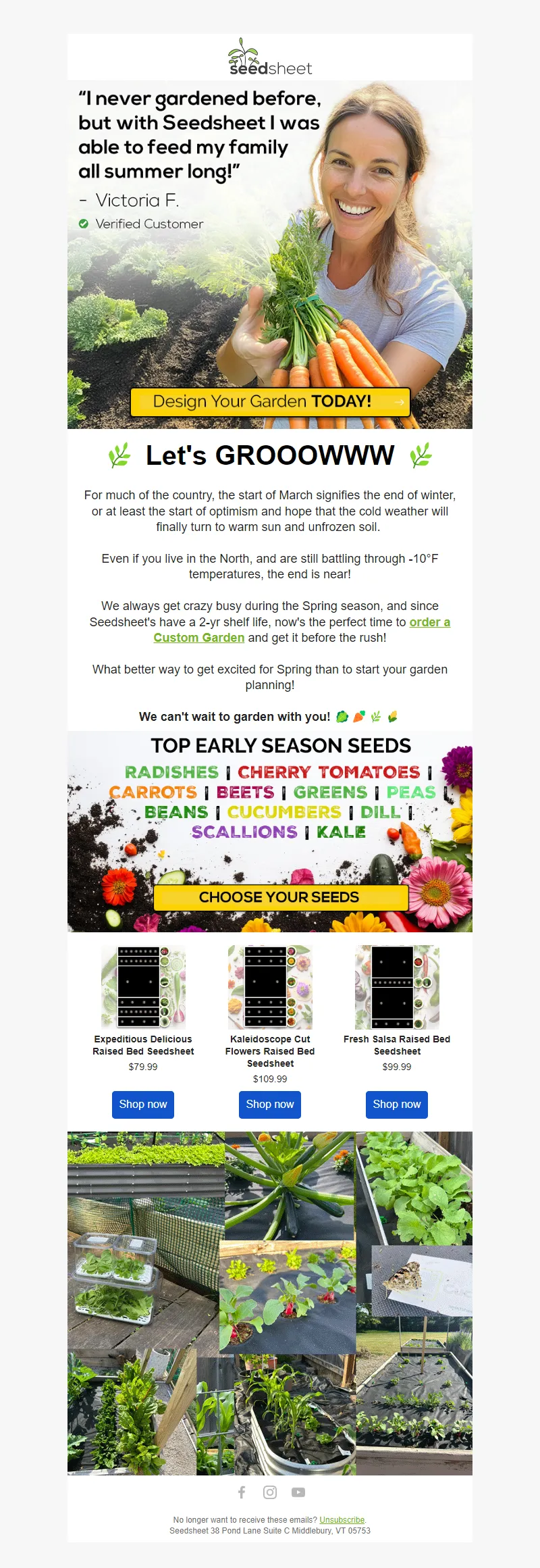Screen dimensions: 540x1568
Task: Shop now for Expeditious Delicious Raised Bed Seedsheet
Action: [x=143, y=1104]
